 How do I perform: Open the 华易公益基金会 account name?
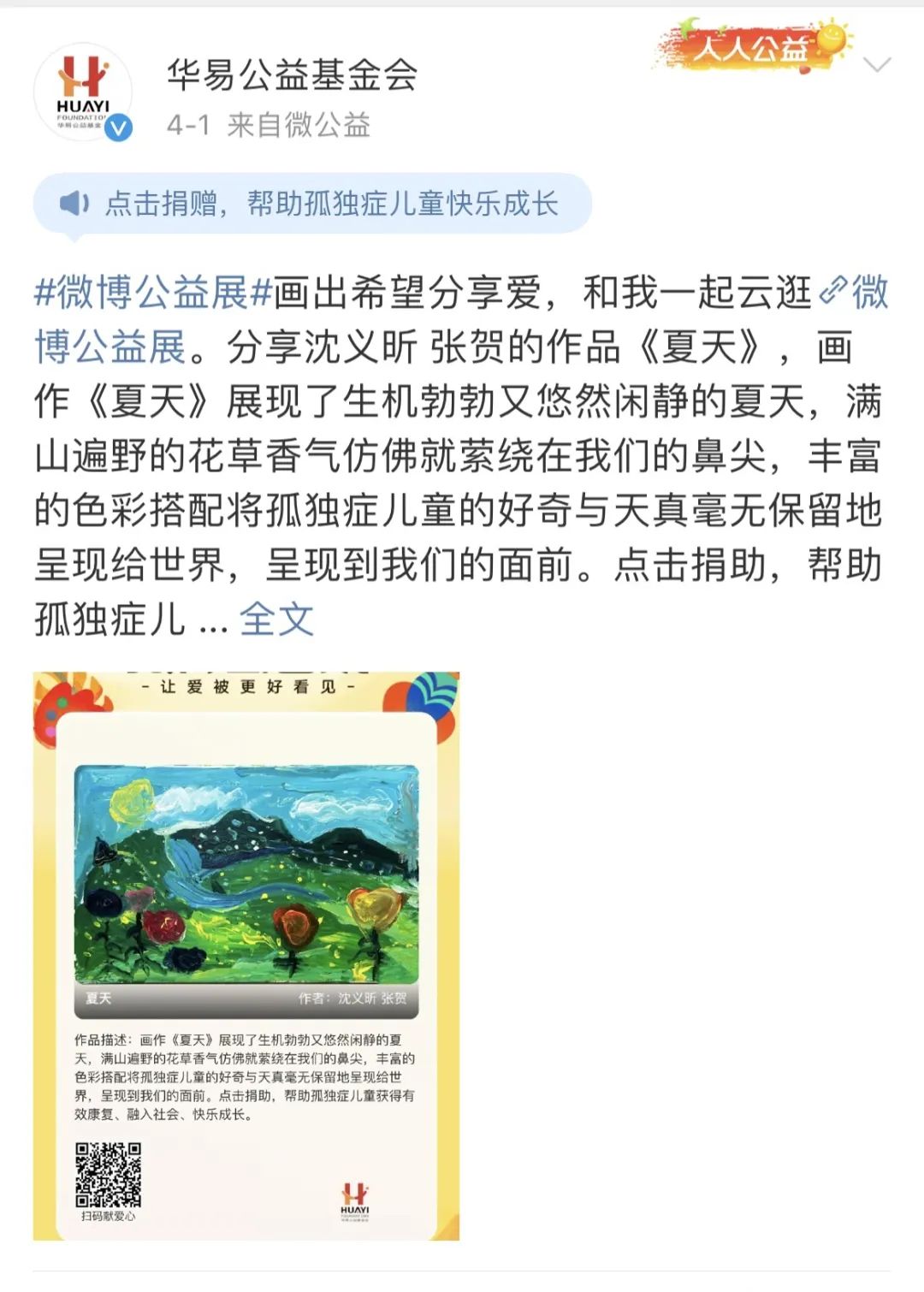pos(292,75)
